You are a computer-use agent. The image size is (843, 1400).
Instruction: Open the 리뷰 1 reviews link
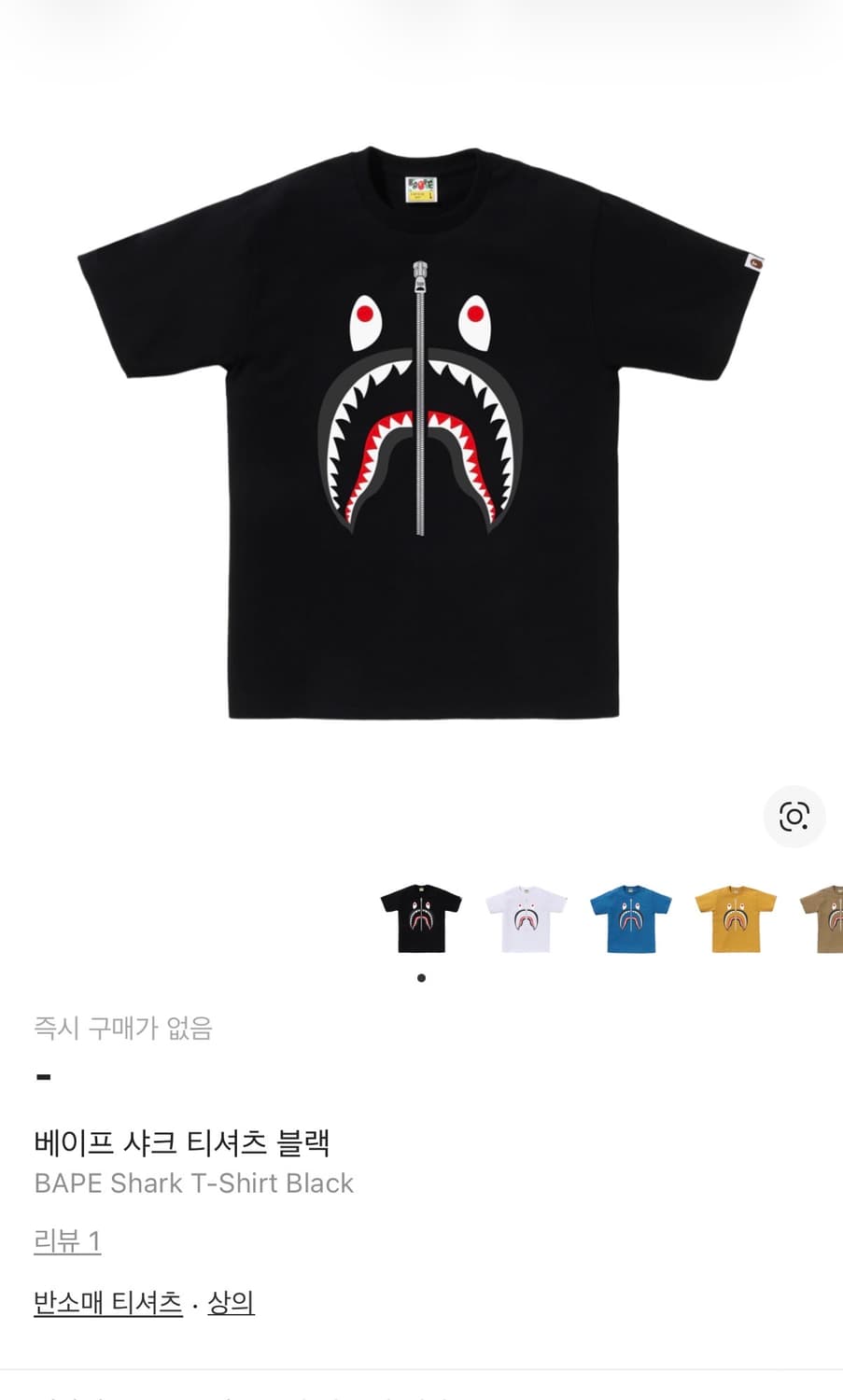coord(65,1242)
